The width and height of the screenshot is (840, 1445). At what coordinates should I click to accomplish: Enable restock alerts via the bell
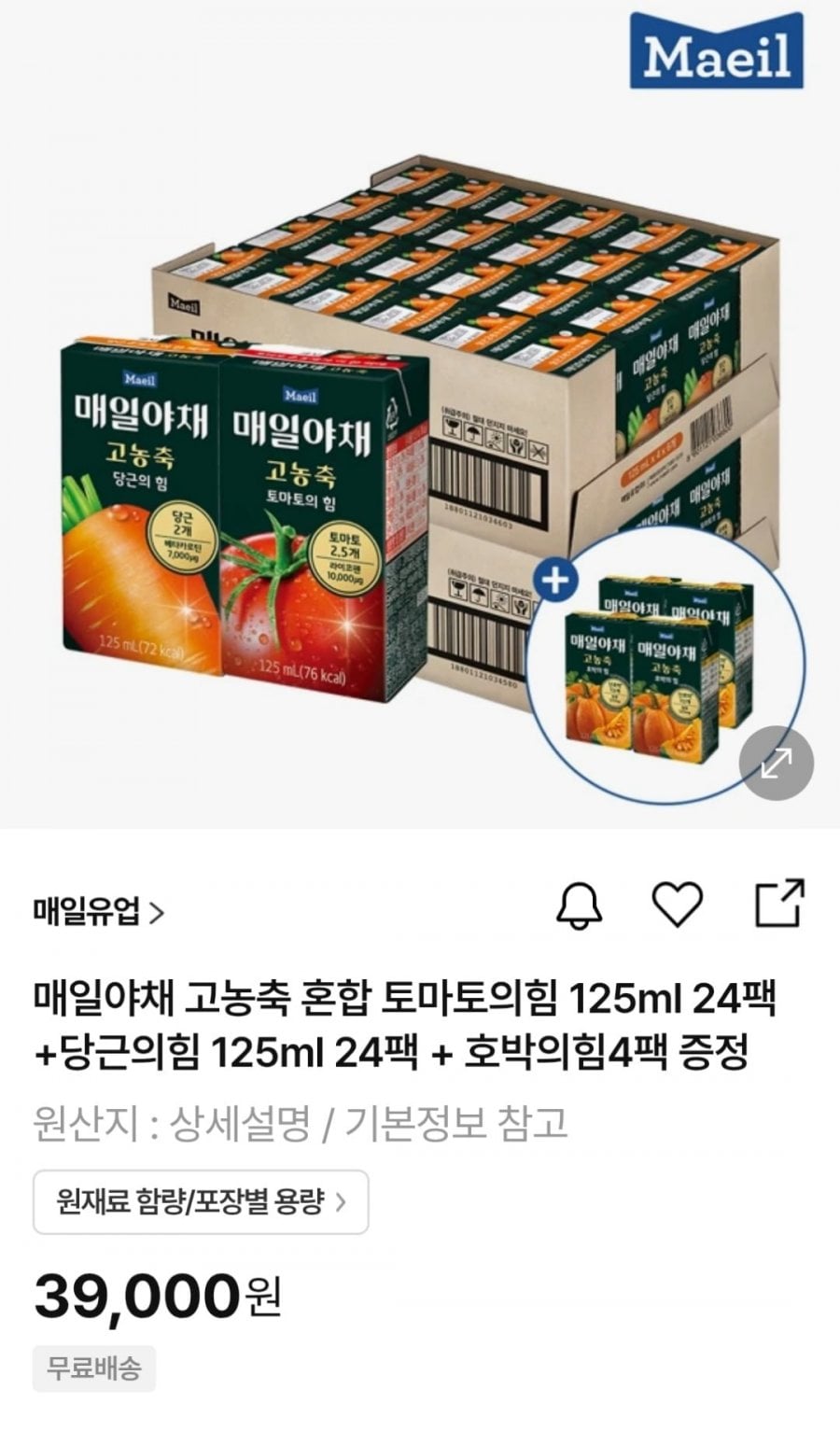(x=581, y=902)
